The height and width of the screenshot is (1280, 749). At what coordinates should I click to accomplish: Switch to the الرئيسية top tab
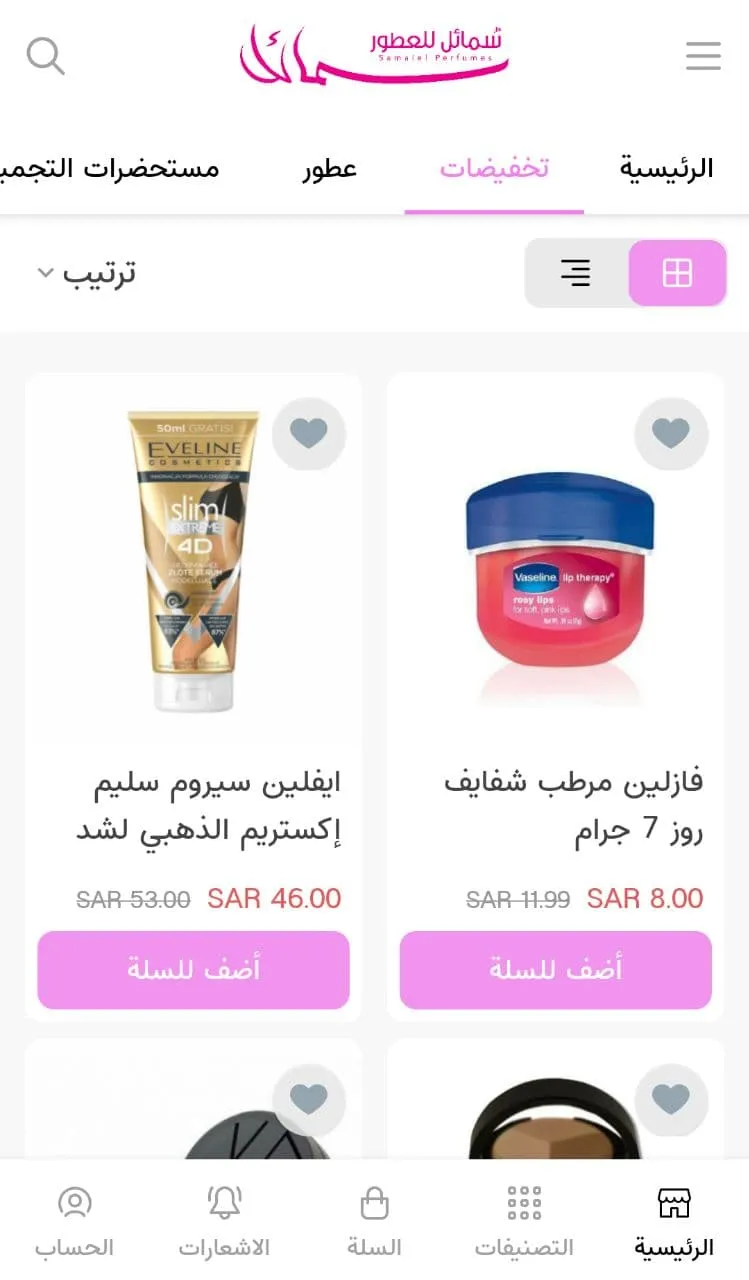click(x=666, y=168)
